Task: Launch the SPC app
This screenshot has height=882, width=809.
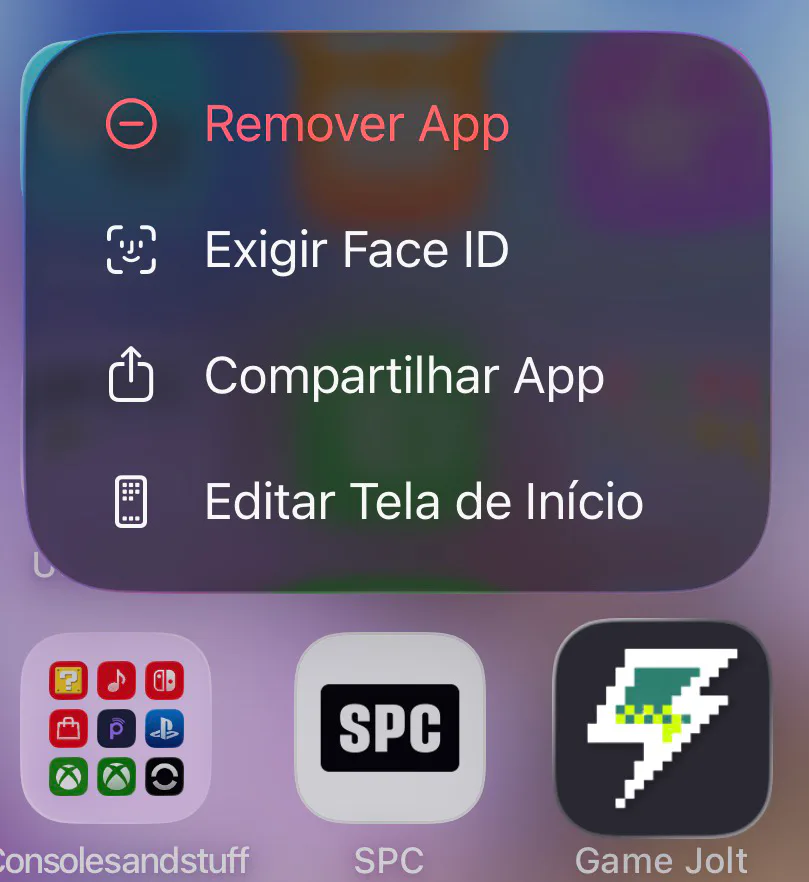Action: (389, 727)
